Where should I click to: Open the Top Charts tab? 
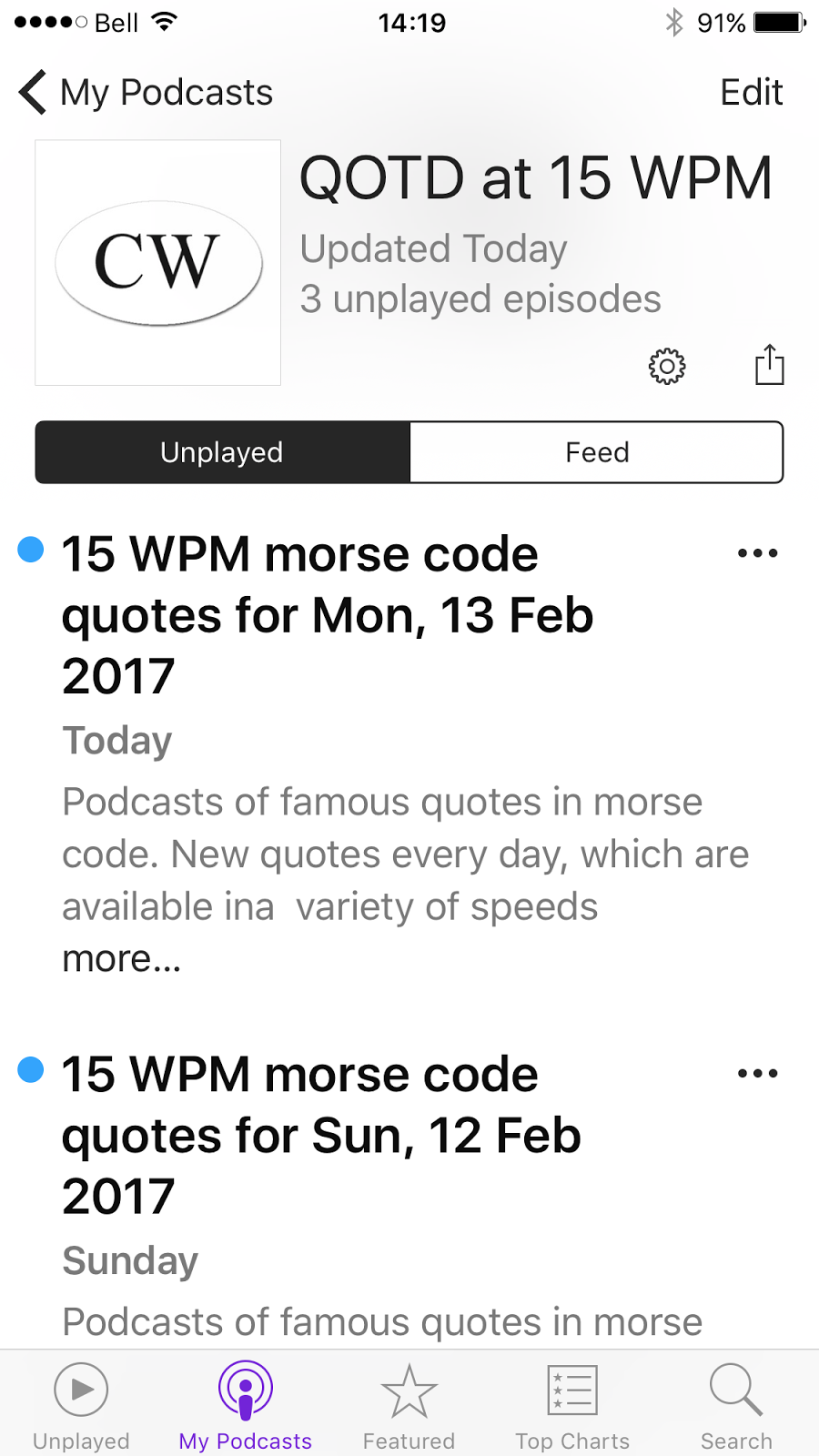click(572, 1406)
